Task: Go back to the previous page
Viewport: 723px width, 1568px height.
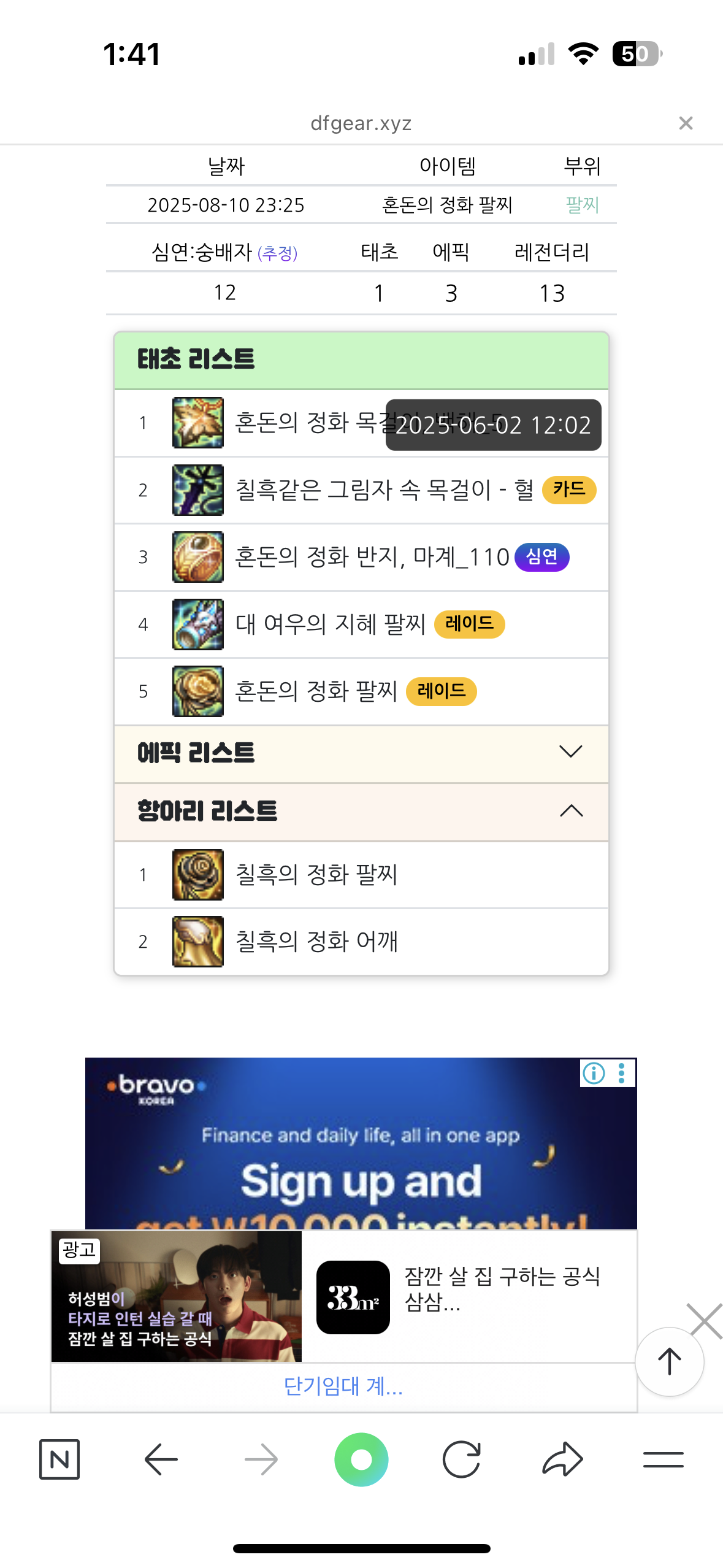Action: (161, 1459)
